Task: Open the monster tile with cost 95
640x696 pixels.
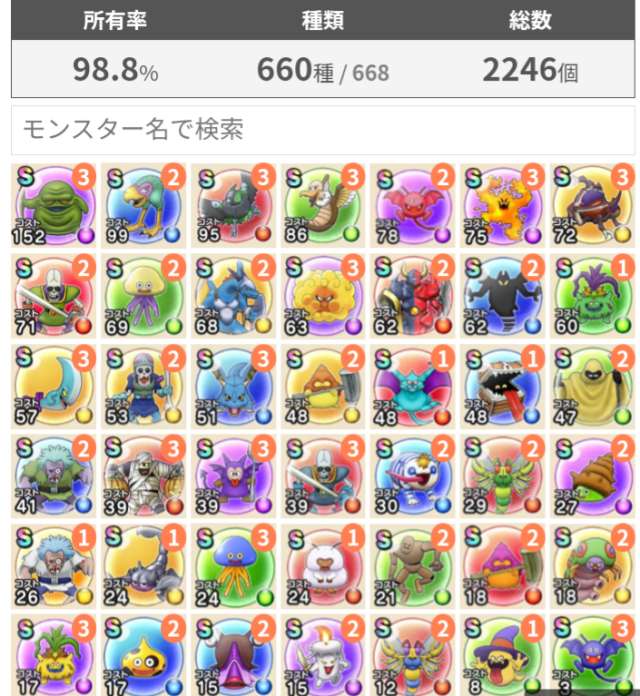Action: click(235, 206)
